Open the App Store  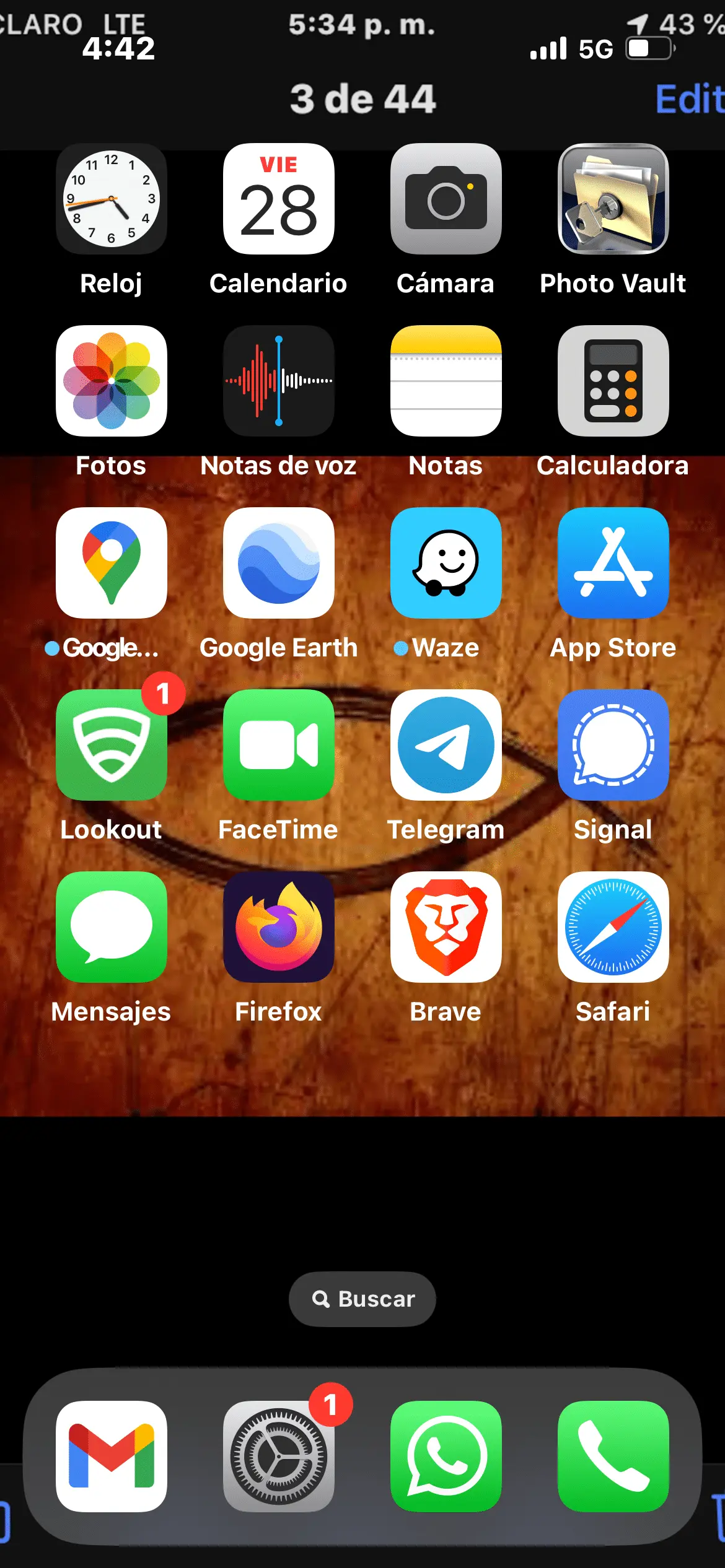tap(613, 563)
